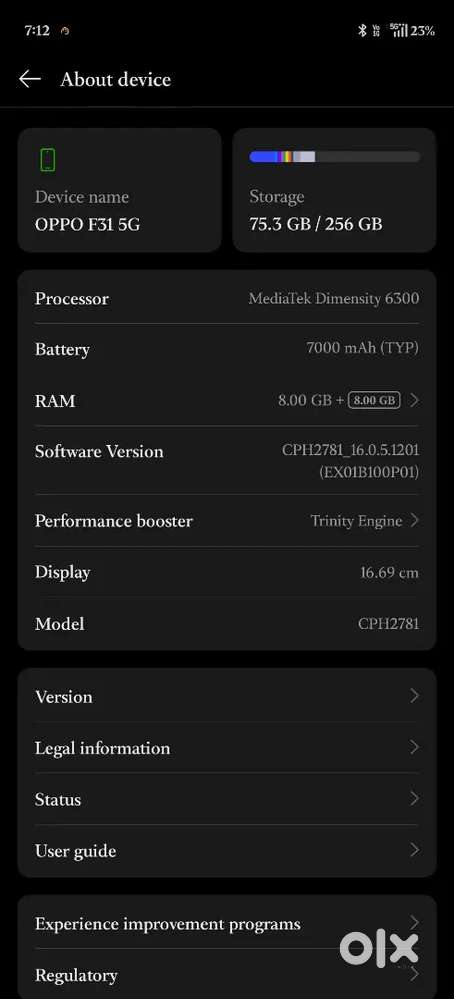Open the Storage card
This screenshot has width=454, height=999.
(334, 190)
